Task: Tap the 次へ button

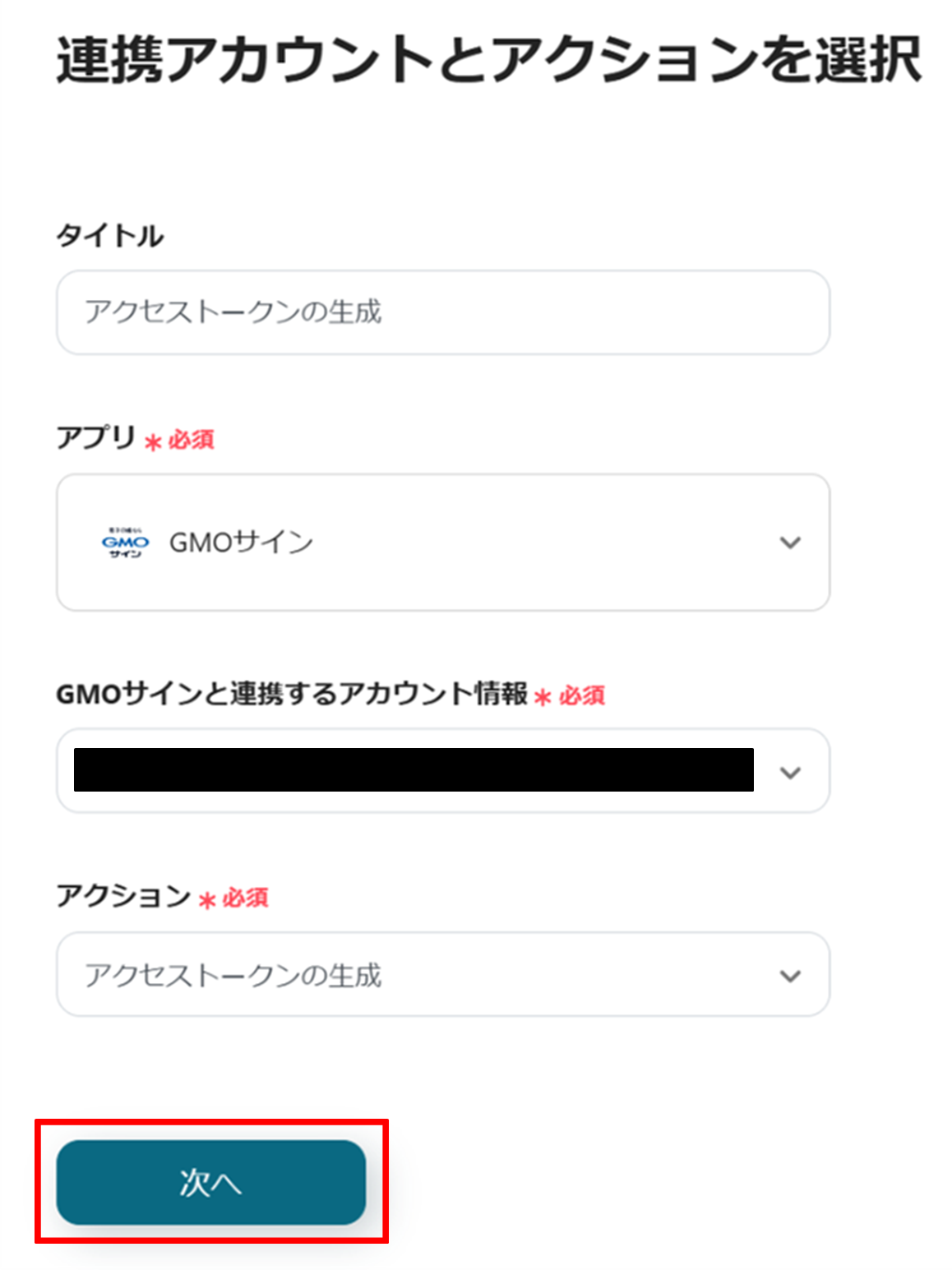Action: click(x=210, y=1182)
